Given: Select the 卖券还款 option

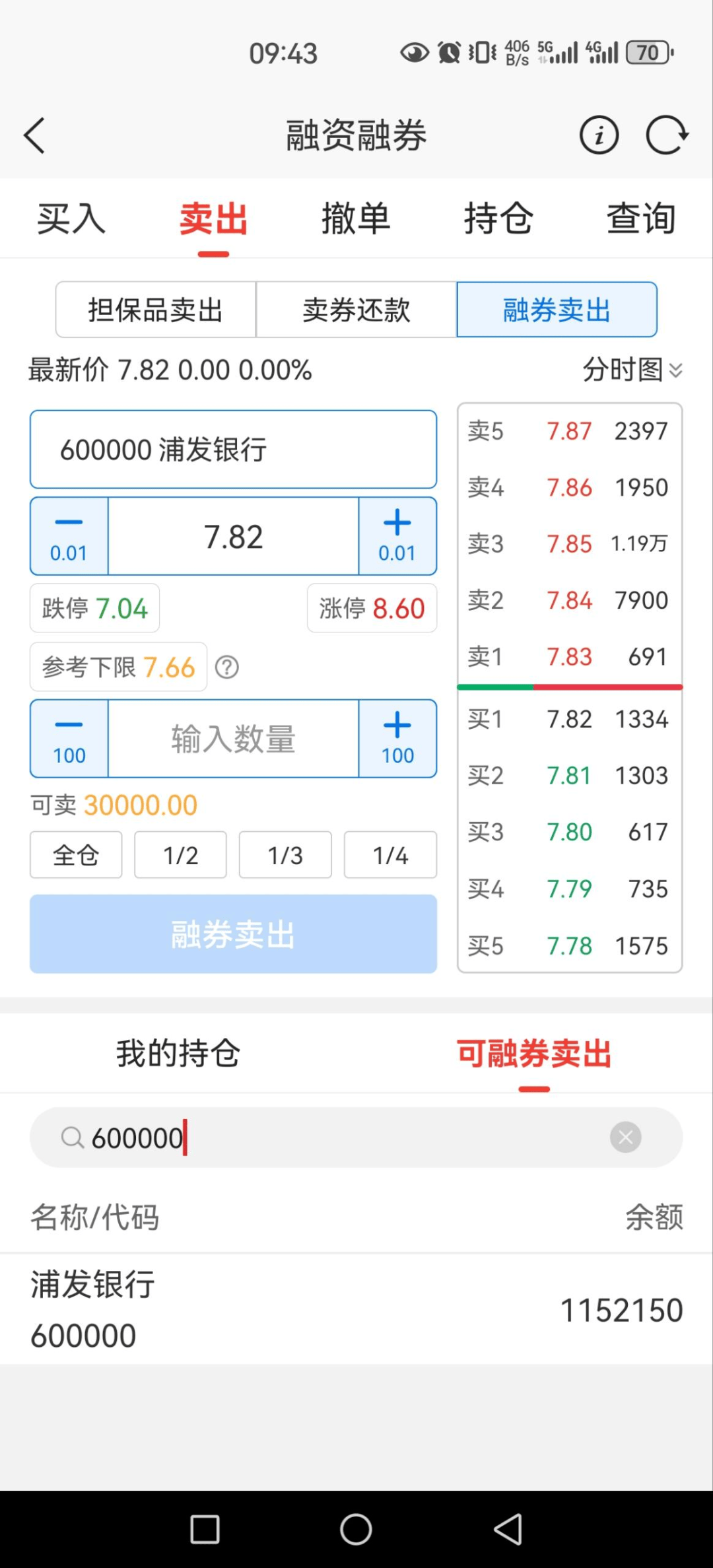Looking at the screenshot, I should [356, 309].
